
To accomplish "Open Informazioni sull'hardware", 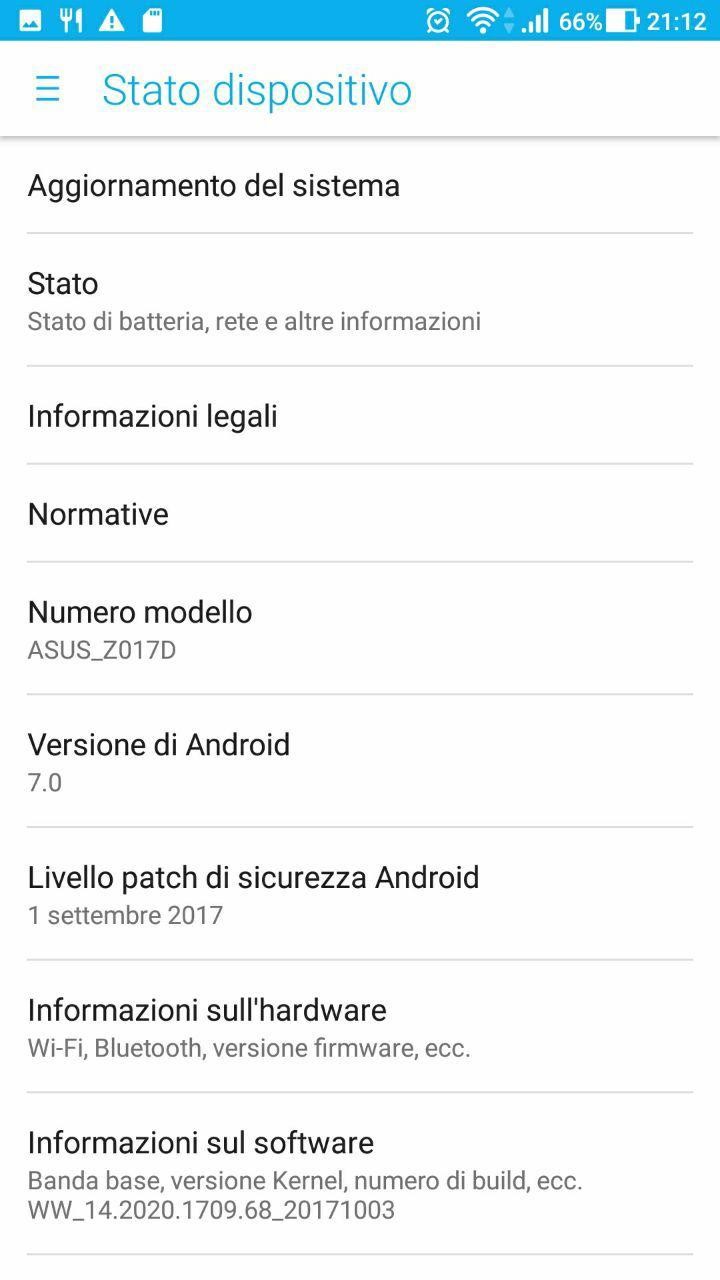I will pyautogui.click(x=360, y=1027).
